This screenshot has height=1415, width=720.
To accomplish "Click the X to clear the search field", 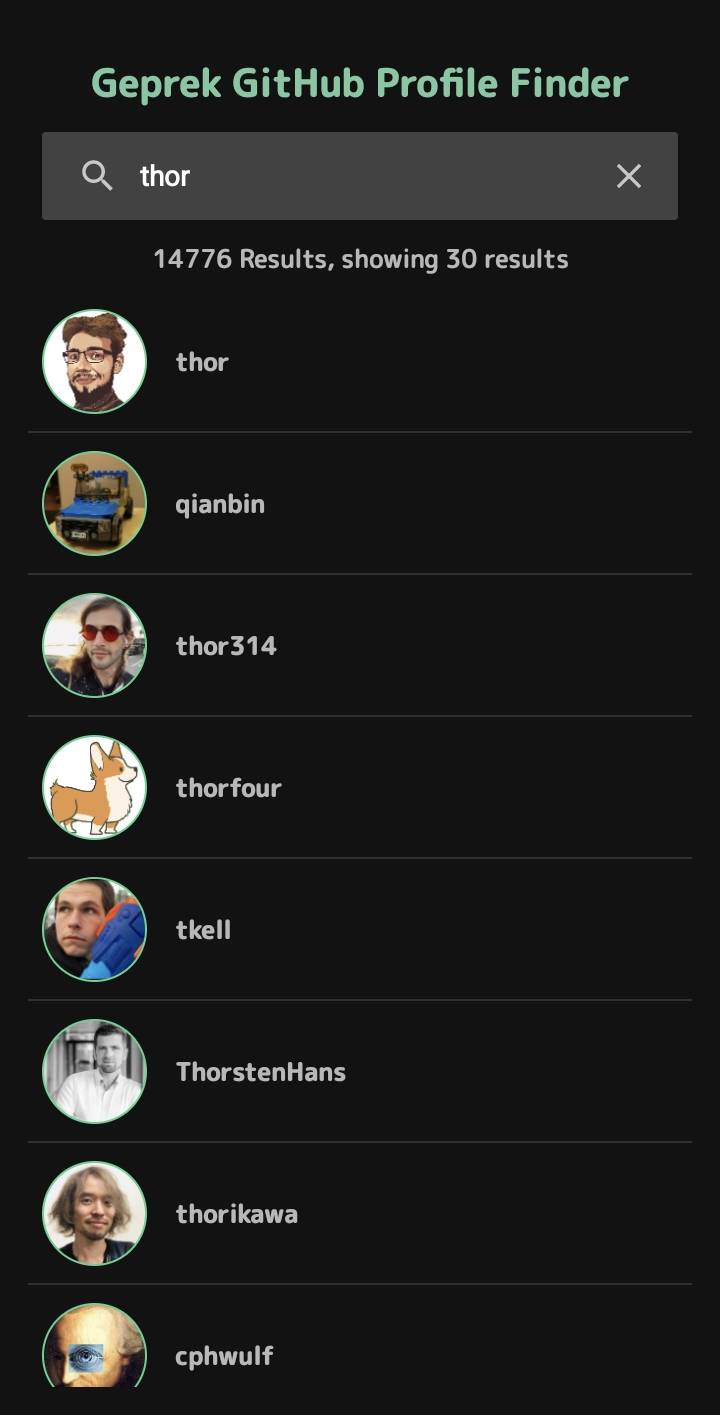I will (x=629, y=176).
